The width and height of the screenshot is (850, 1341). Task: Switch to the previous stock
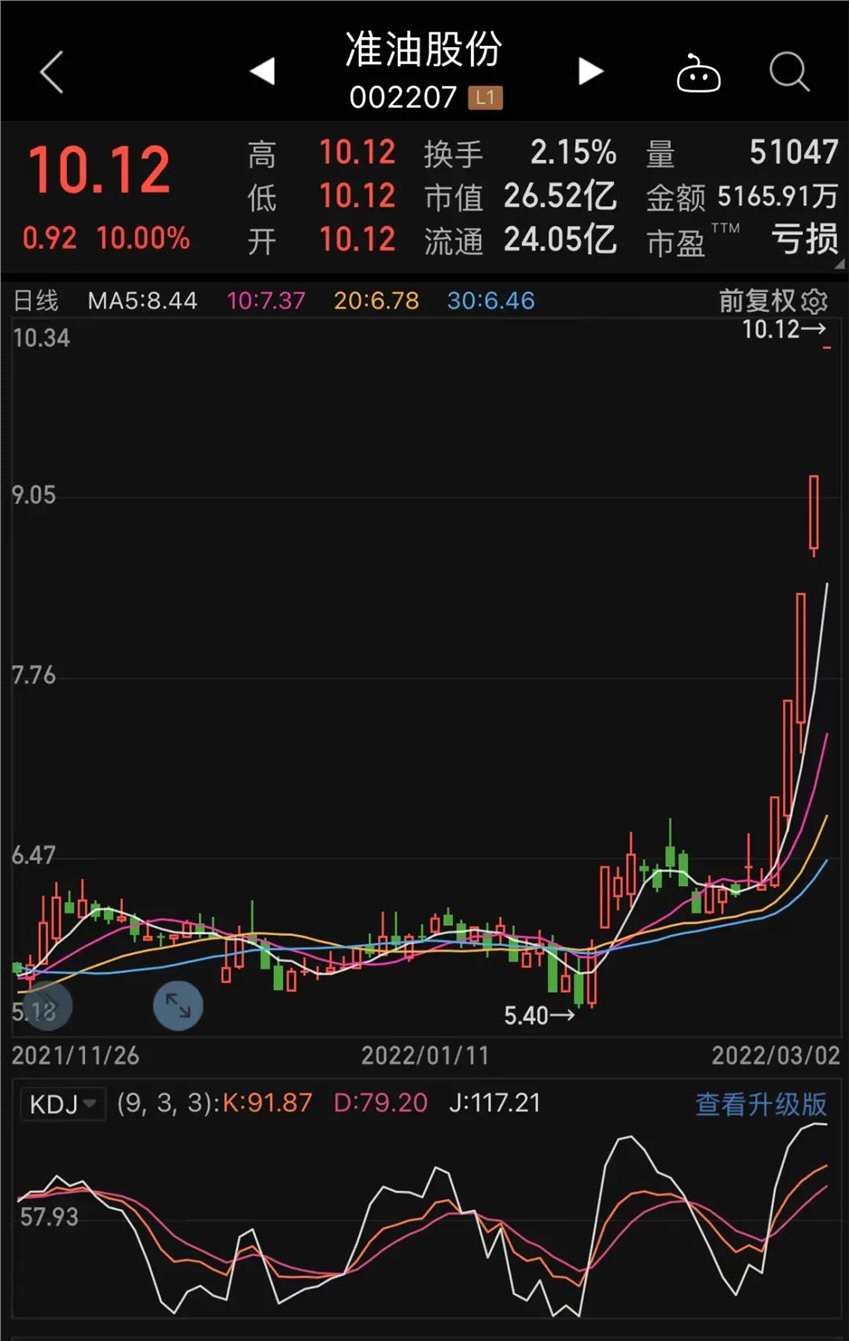pyautogui.click(x=262, y=72)
